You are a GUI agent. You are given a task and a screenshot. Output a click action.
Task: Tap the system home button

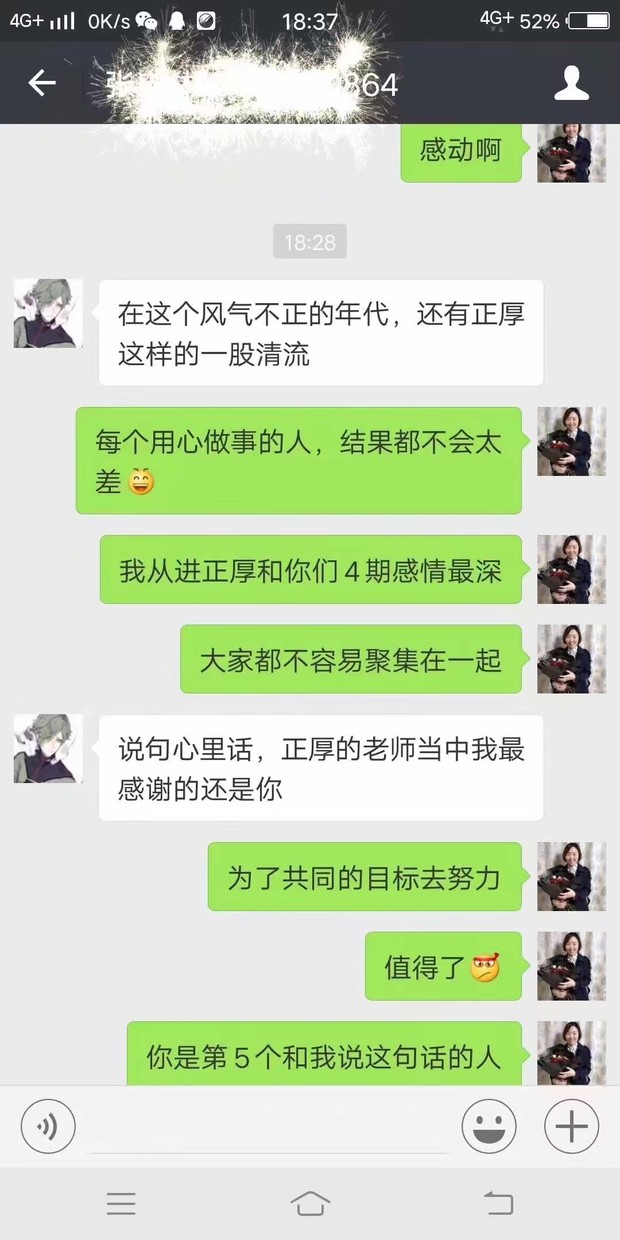pos(310,1203)
